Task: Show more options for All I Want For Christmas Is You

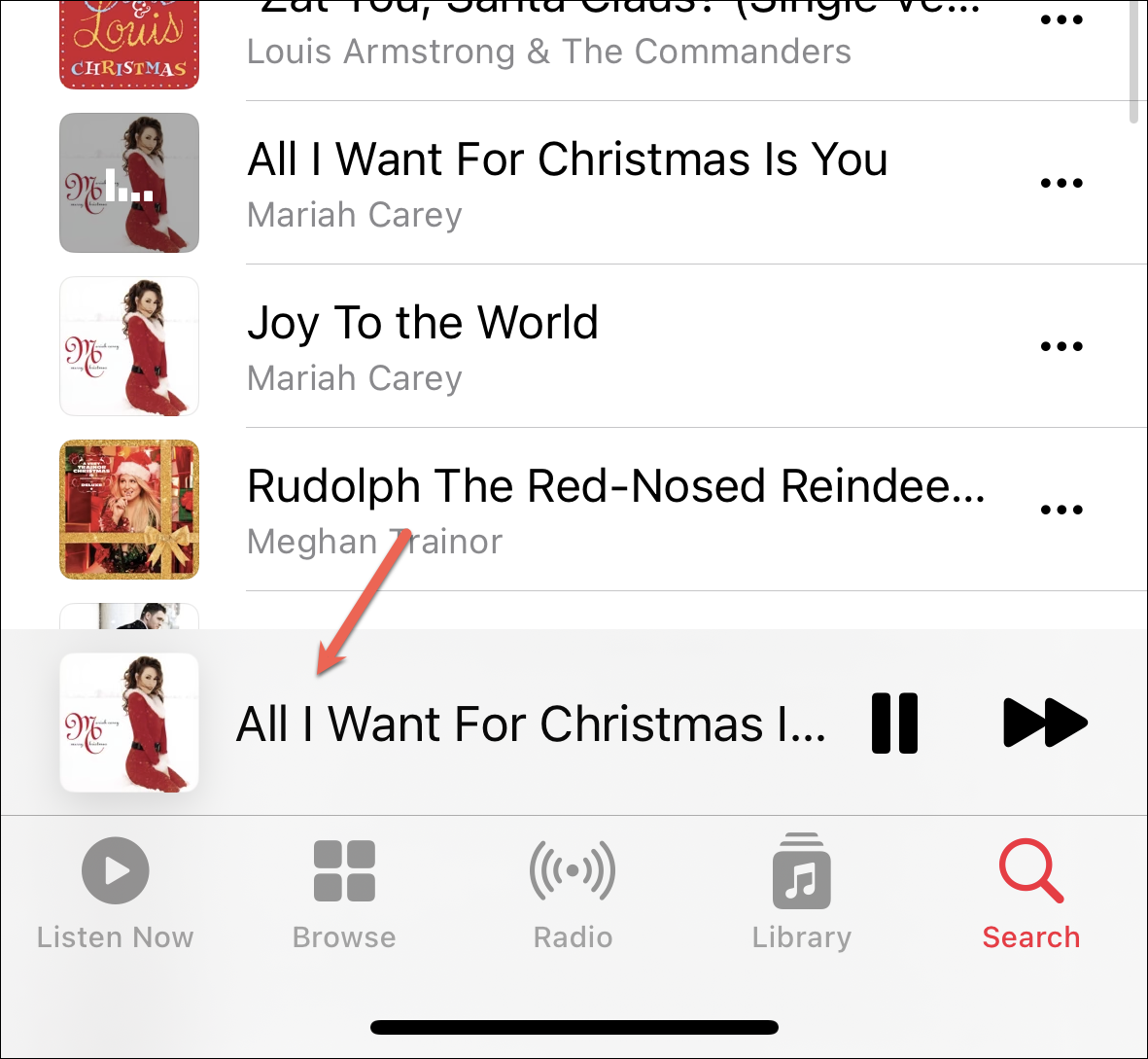Action: pyautogui.click(x=1061, y=183)
